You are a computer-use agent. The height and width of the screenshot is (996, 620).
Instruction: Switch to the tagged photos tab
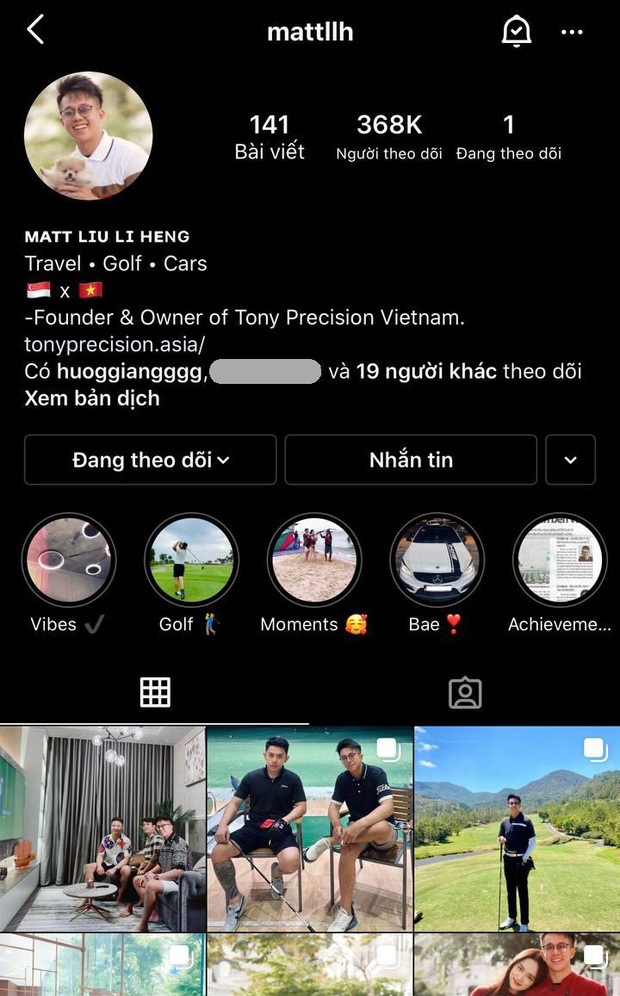465,693
